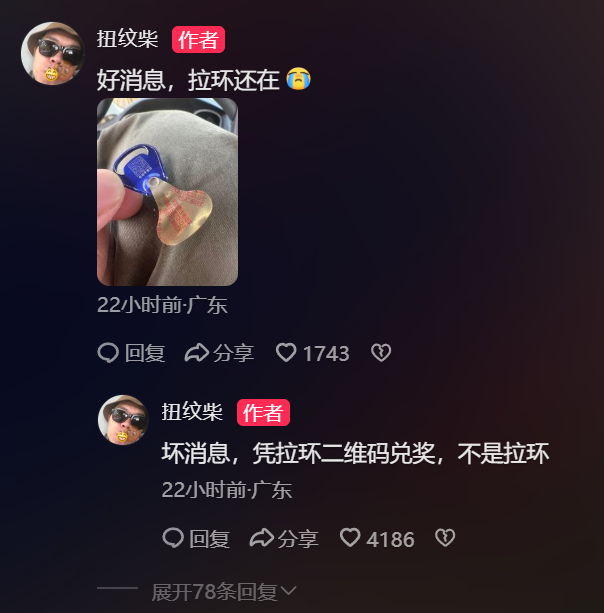Screen dimensions: 604x613
Task: Share the 坏消息 comment
Action: coord(284,539)
